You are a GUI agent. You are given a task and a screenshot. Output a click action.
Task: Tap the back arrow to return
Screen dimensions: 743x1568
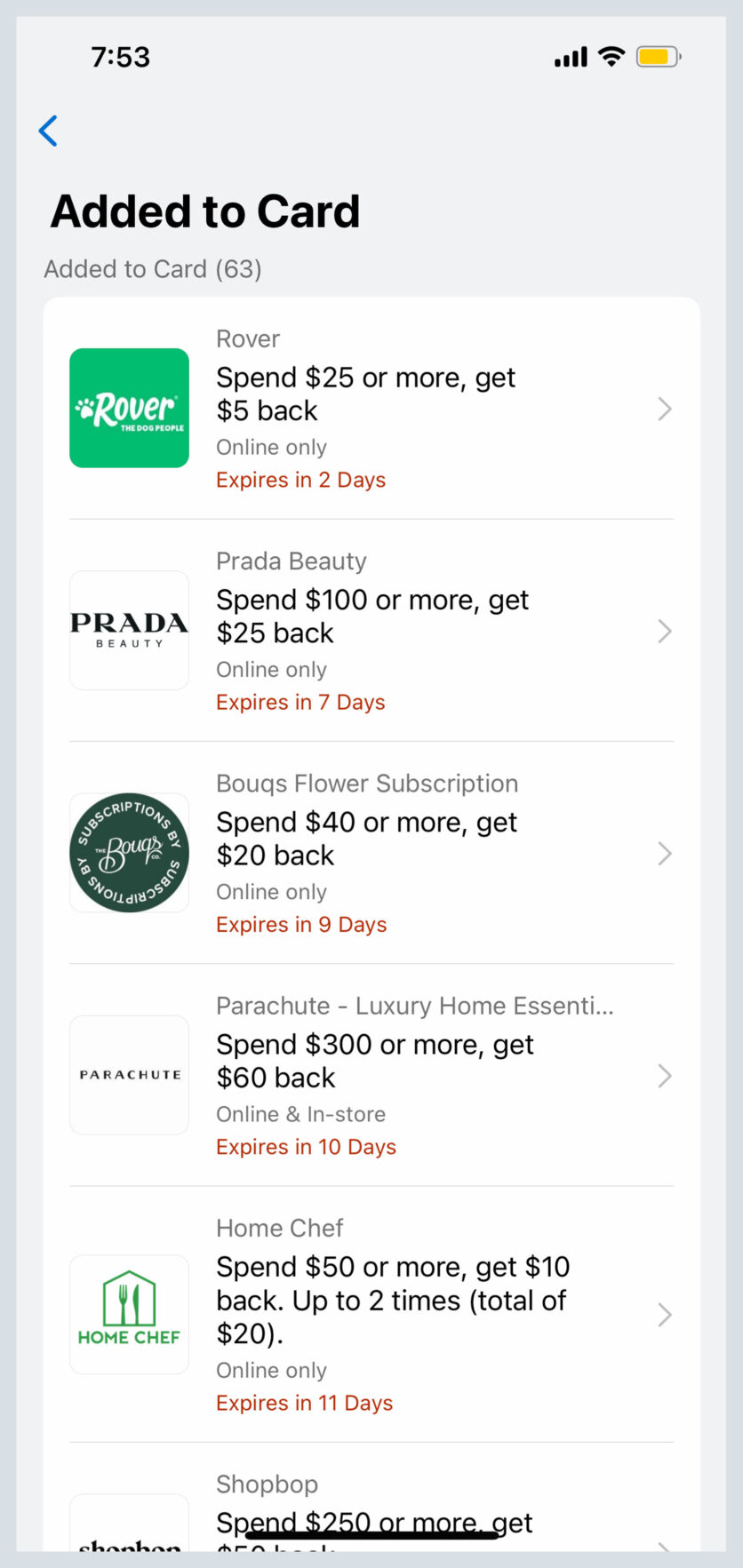click(x=49, y=131)
